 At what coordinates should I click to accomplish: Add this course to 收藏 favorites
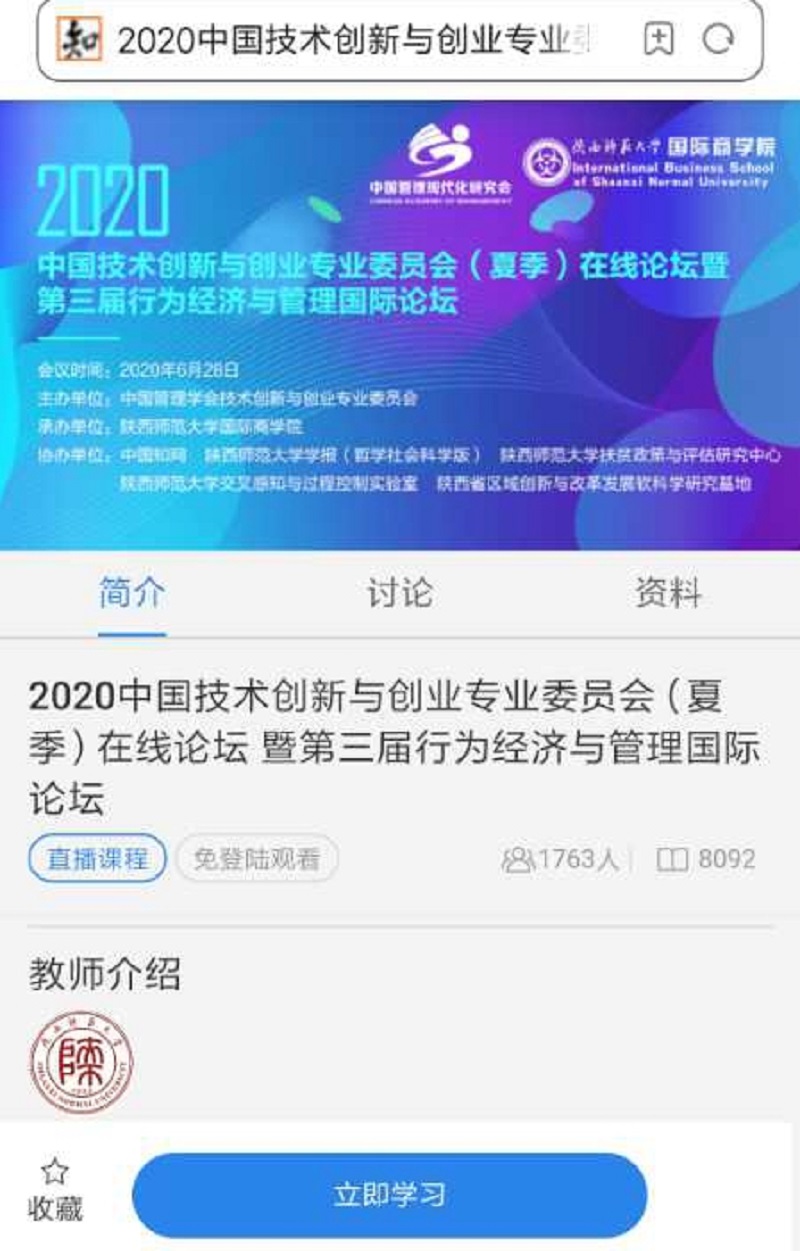[55, 1190]
